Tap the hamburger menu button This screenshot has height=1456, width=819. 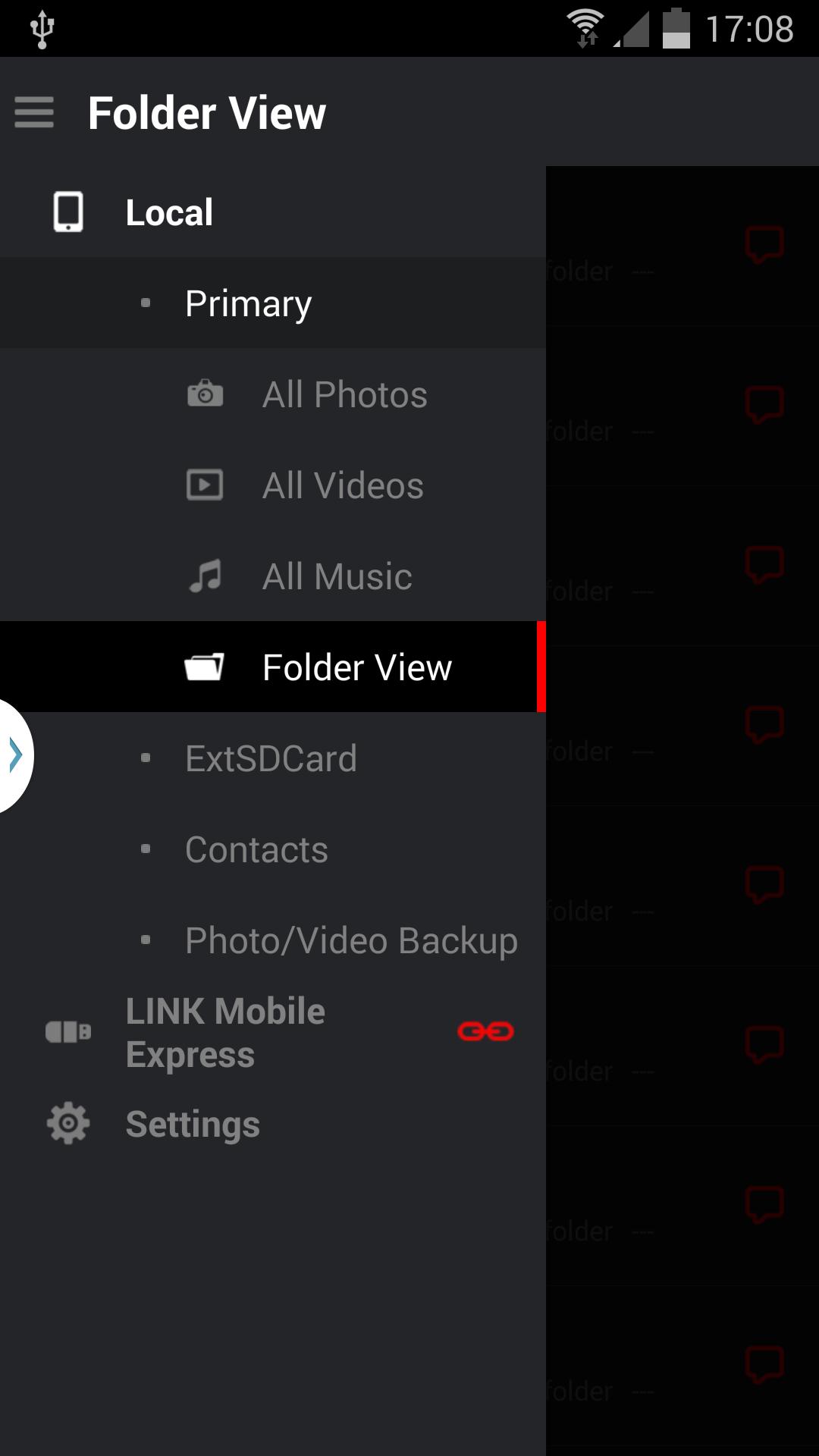[34, 112]
